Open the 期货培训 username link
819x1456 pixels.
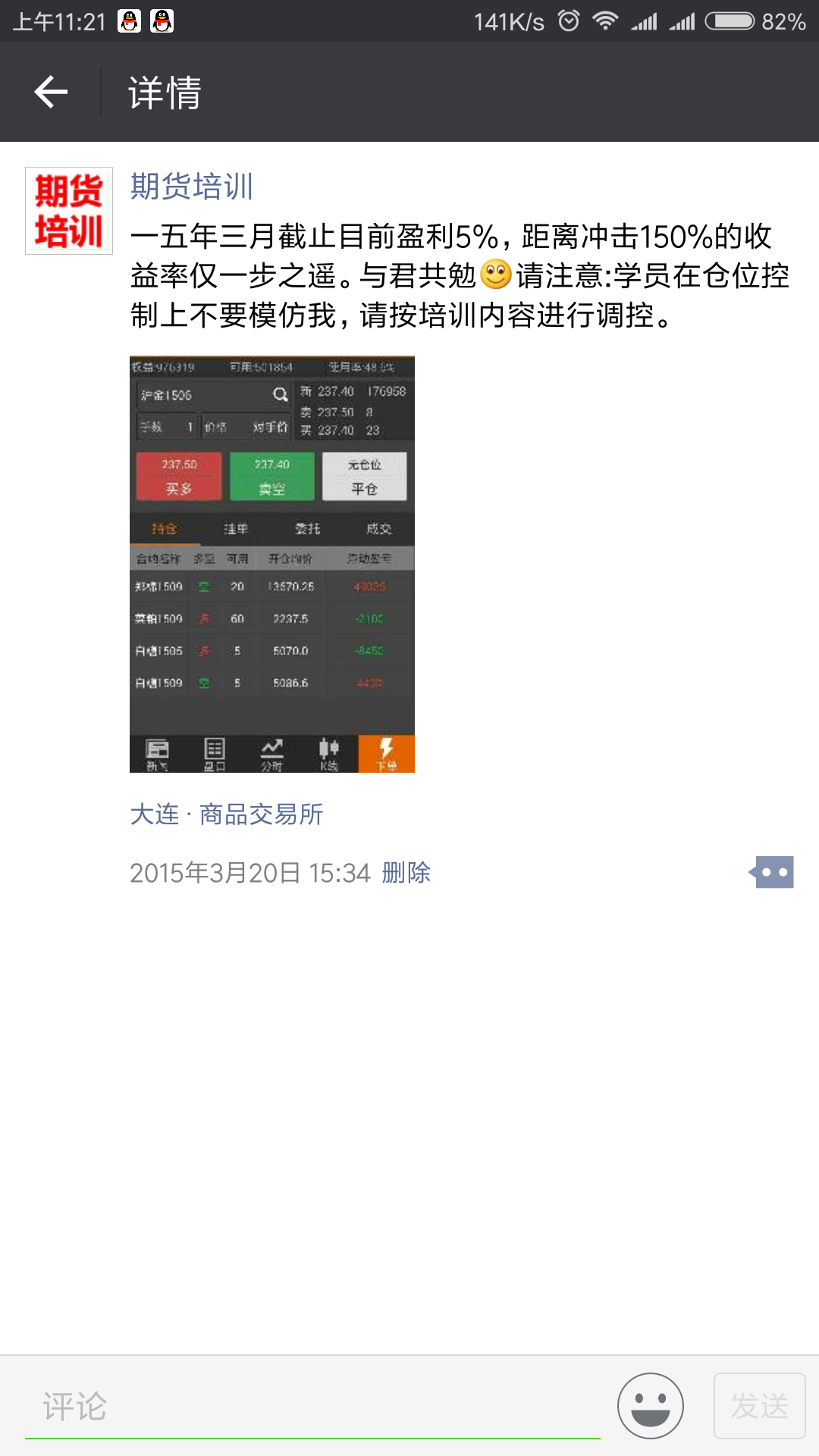(x=192, y=187)
